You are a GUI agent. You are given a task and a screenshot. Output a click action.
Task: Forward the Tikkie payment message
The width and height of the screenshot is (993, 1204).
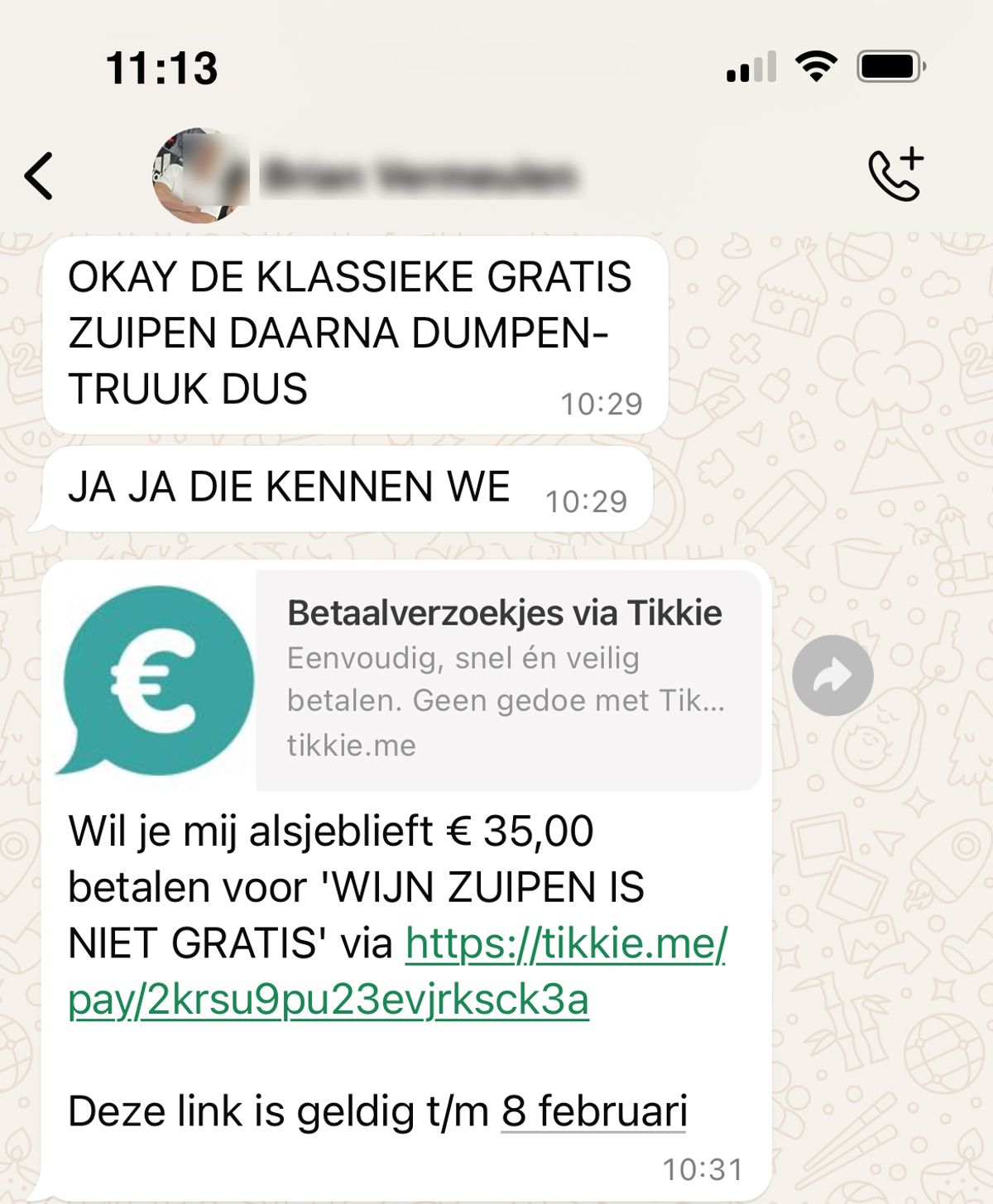click(x=832, y=675)
